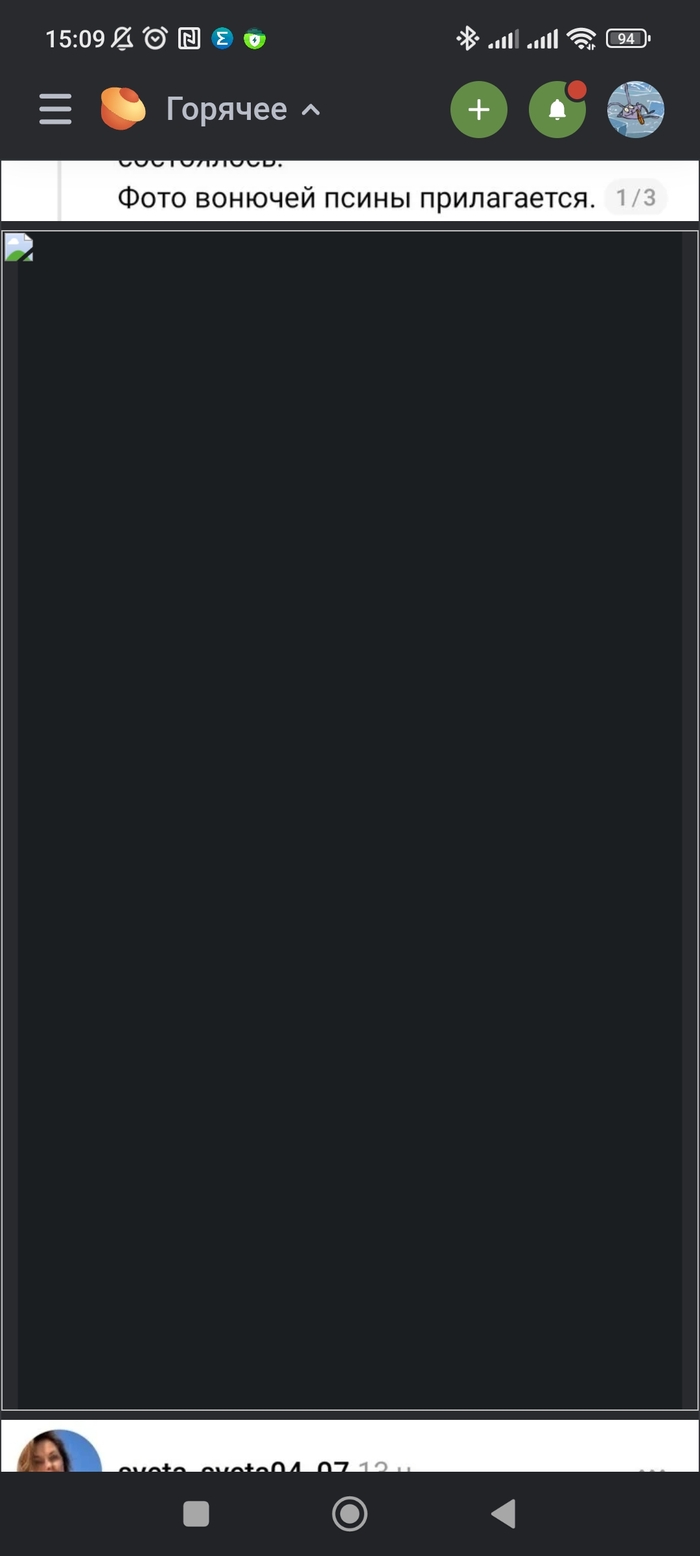This screenshot has width=700, height=1556.
Task: Go to the home screen
Action: pyautogui.click(x=350, y=1514)
